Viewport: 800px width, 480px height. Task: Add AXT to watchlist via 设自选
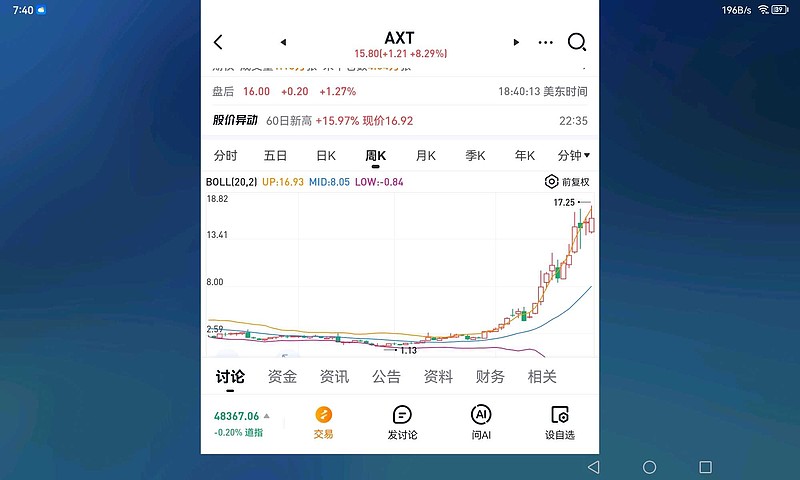click(559, 422)
